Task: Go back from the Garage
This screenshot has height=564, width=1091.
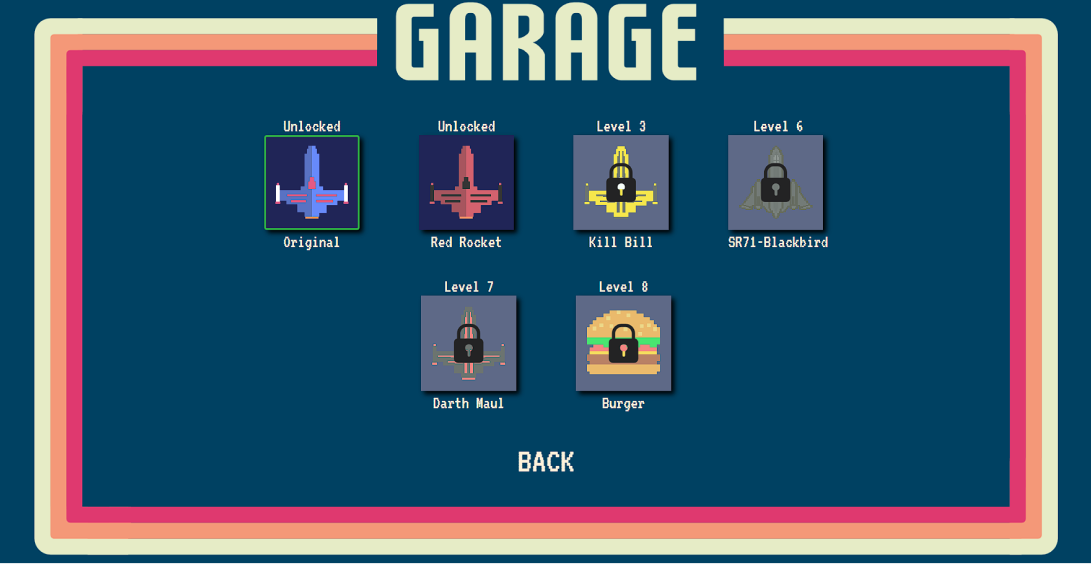Action: click(545, 462)
